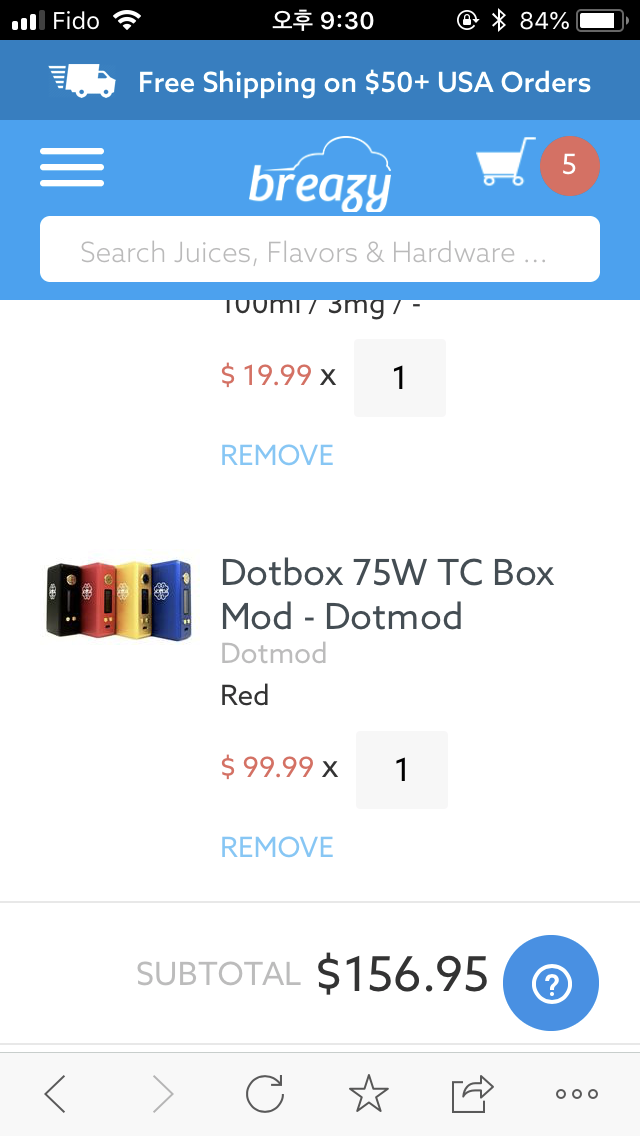View the Dotbox mod product image

point(118,600)
